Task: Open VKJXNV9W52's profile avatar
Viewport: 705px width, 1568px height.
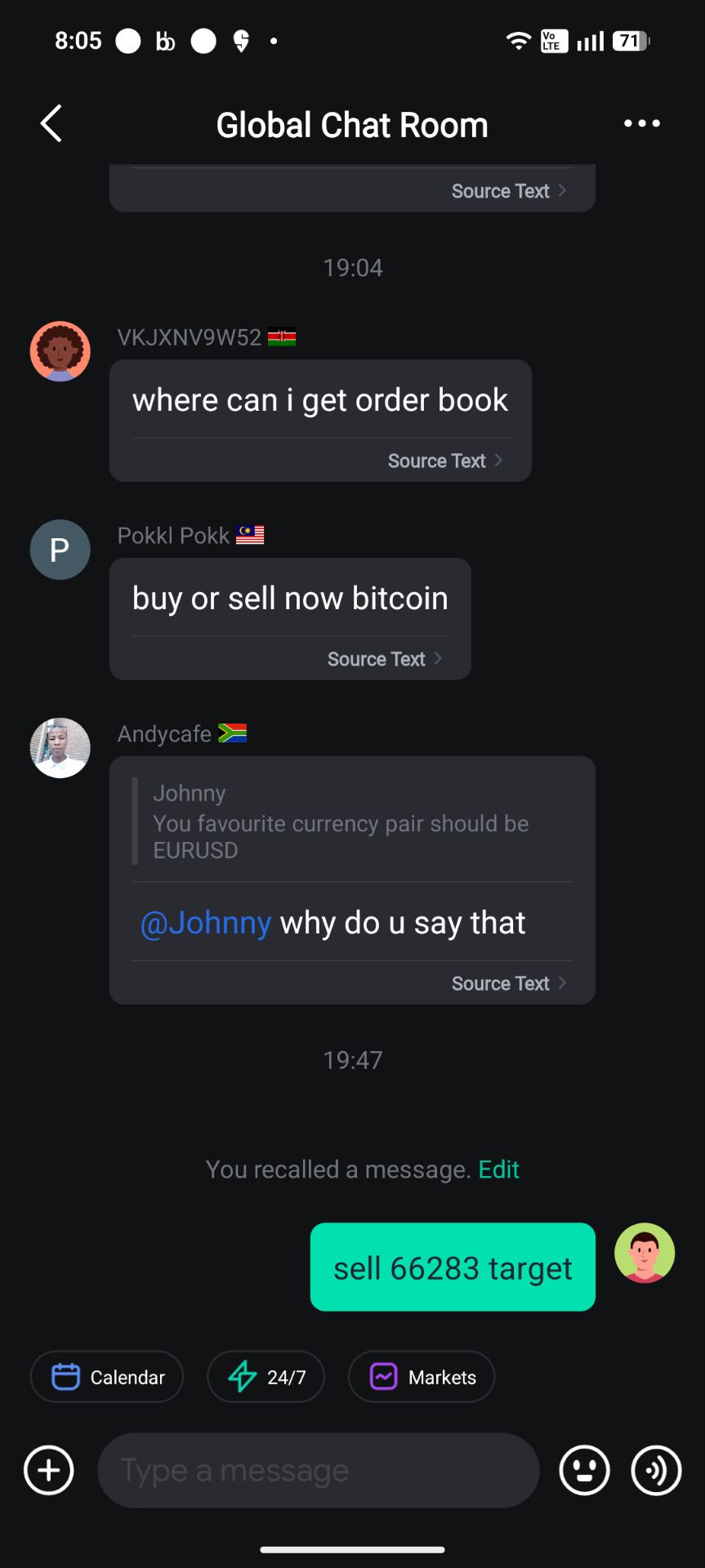Action: coord(60,351)
